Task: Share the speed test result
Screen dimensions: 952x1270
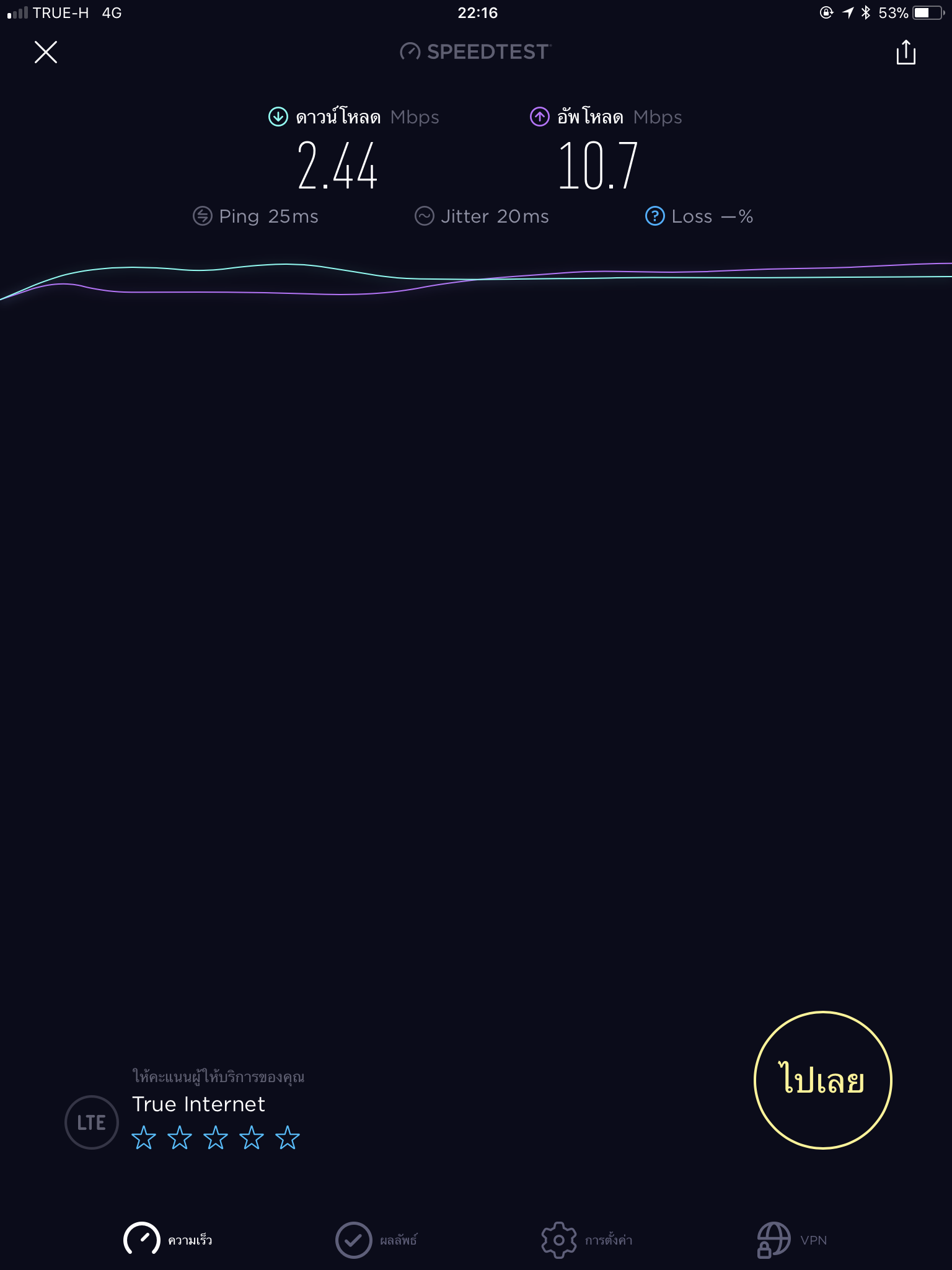Action: (x=906, y=52)
